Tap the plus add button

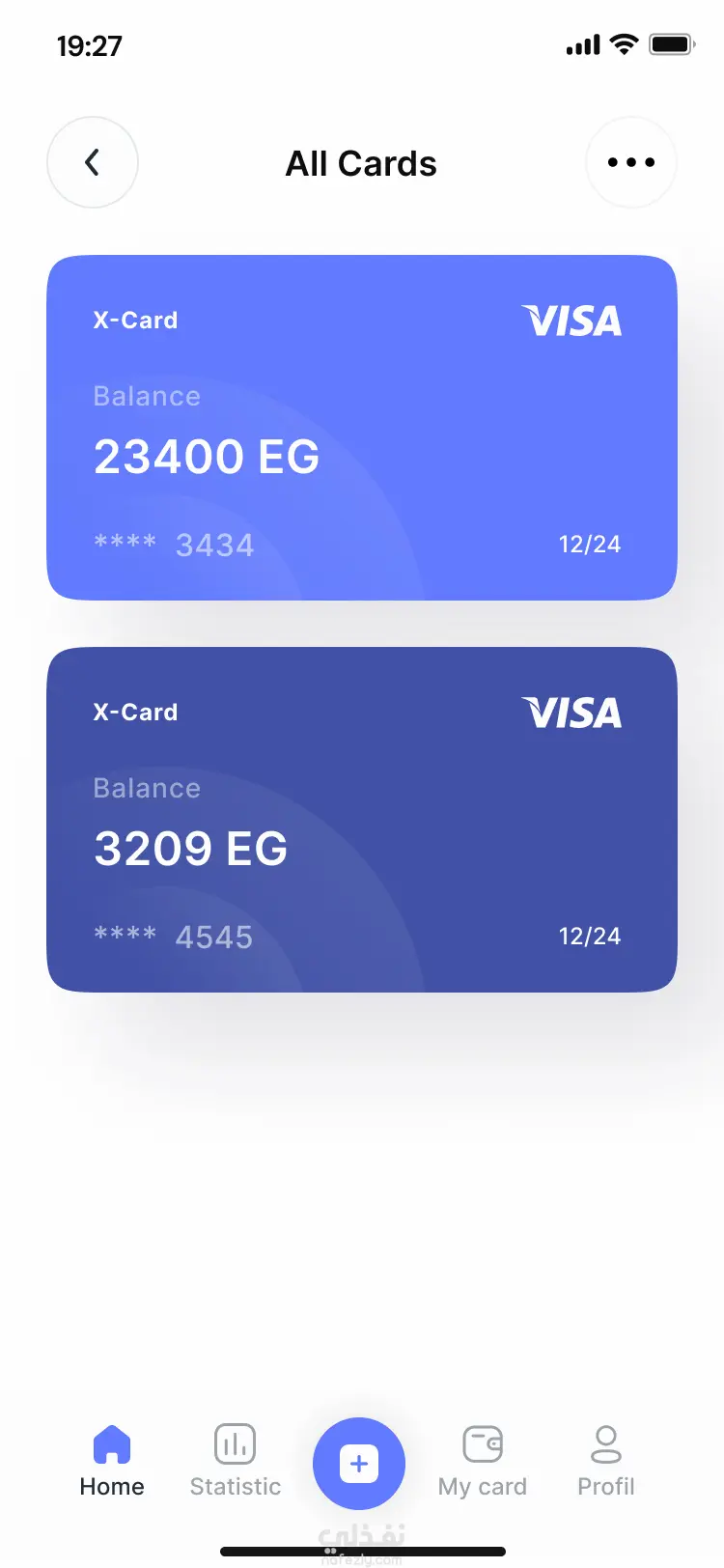point(359,1464)
